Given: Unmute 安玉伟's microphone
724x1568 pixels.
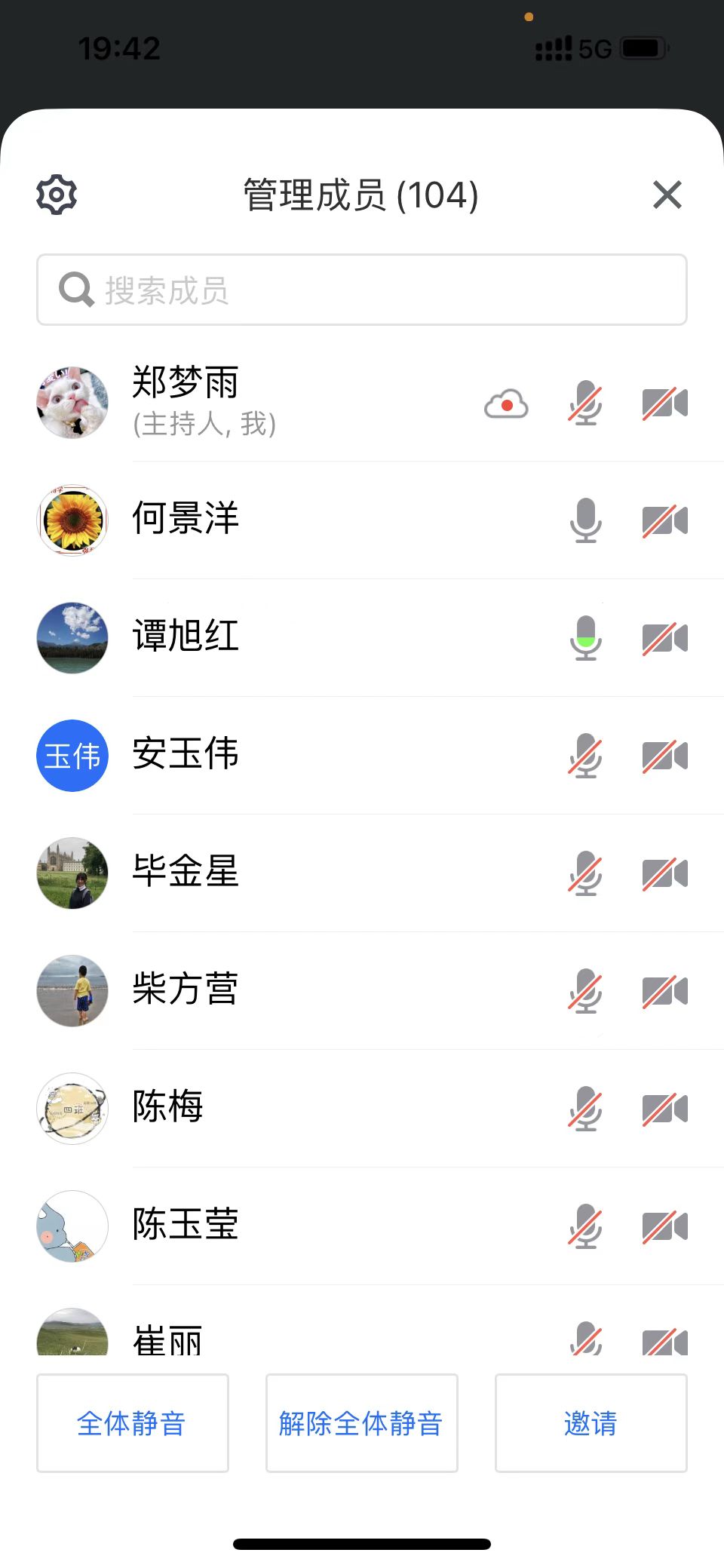Looking at the screenshot, I should [x=586, y=756].
